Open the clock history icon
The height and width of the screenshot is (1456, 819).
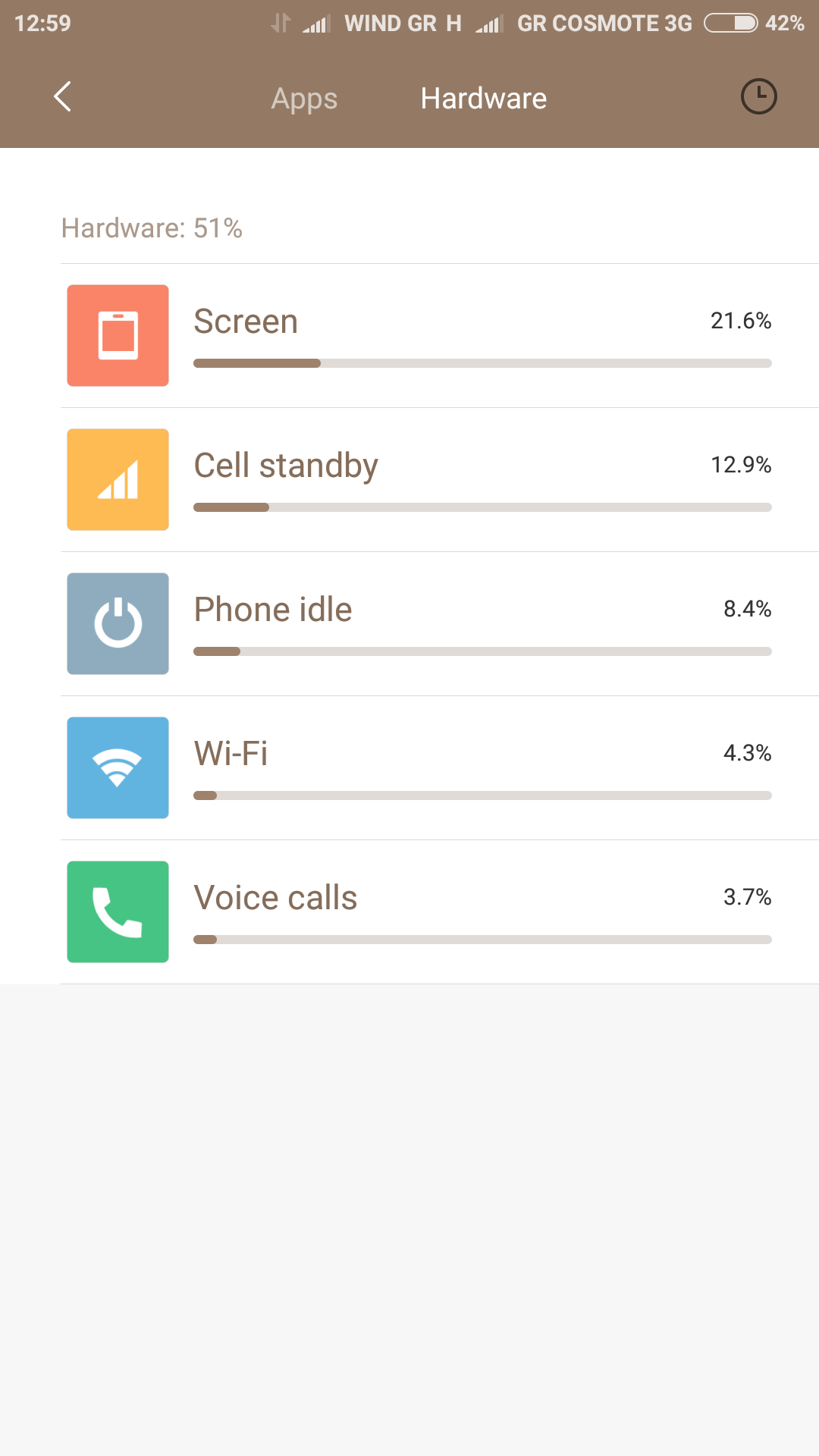(758, 97)
